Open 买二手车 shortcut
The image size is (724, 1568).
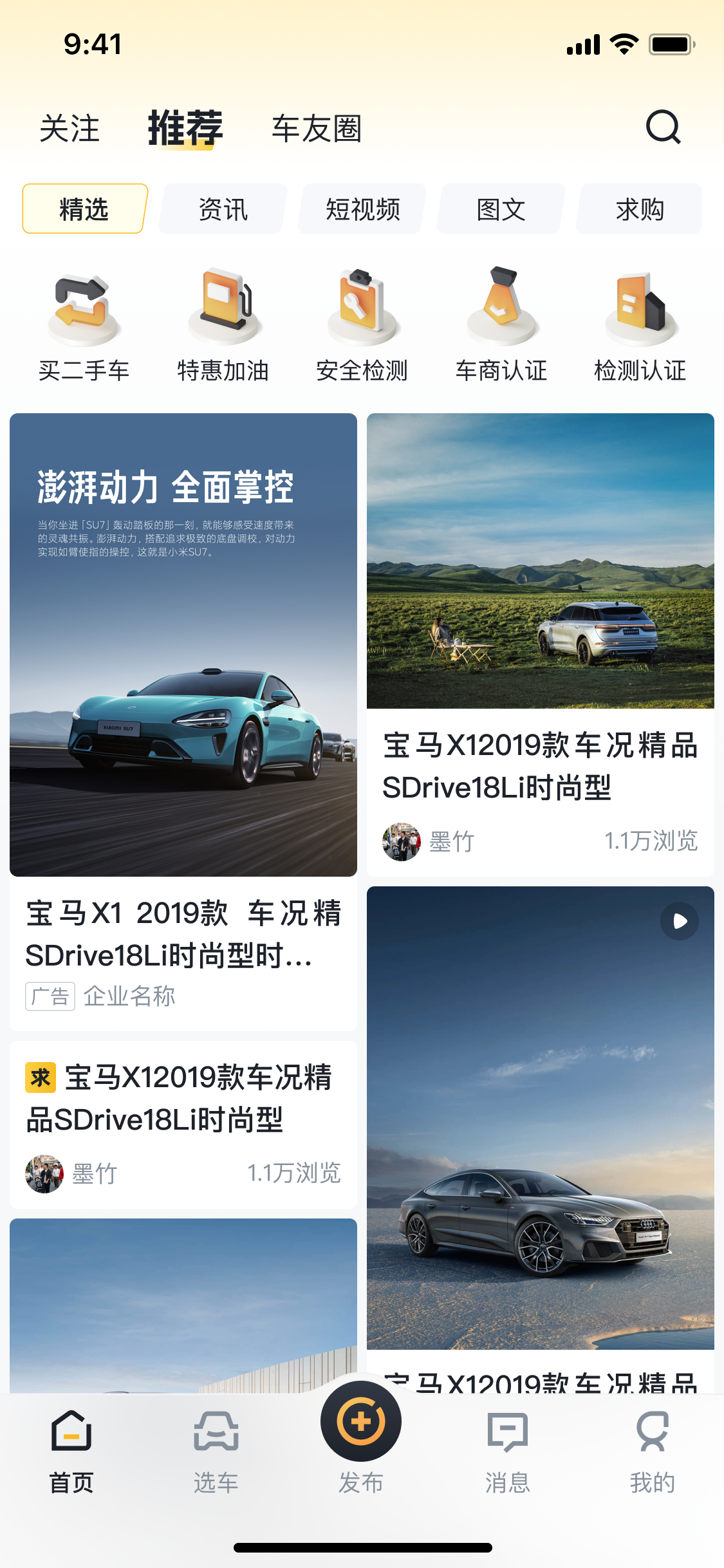pyautogui.click(x=84, y=326)
